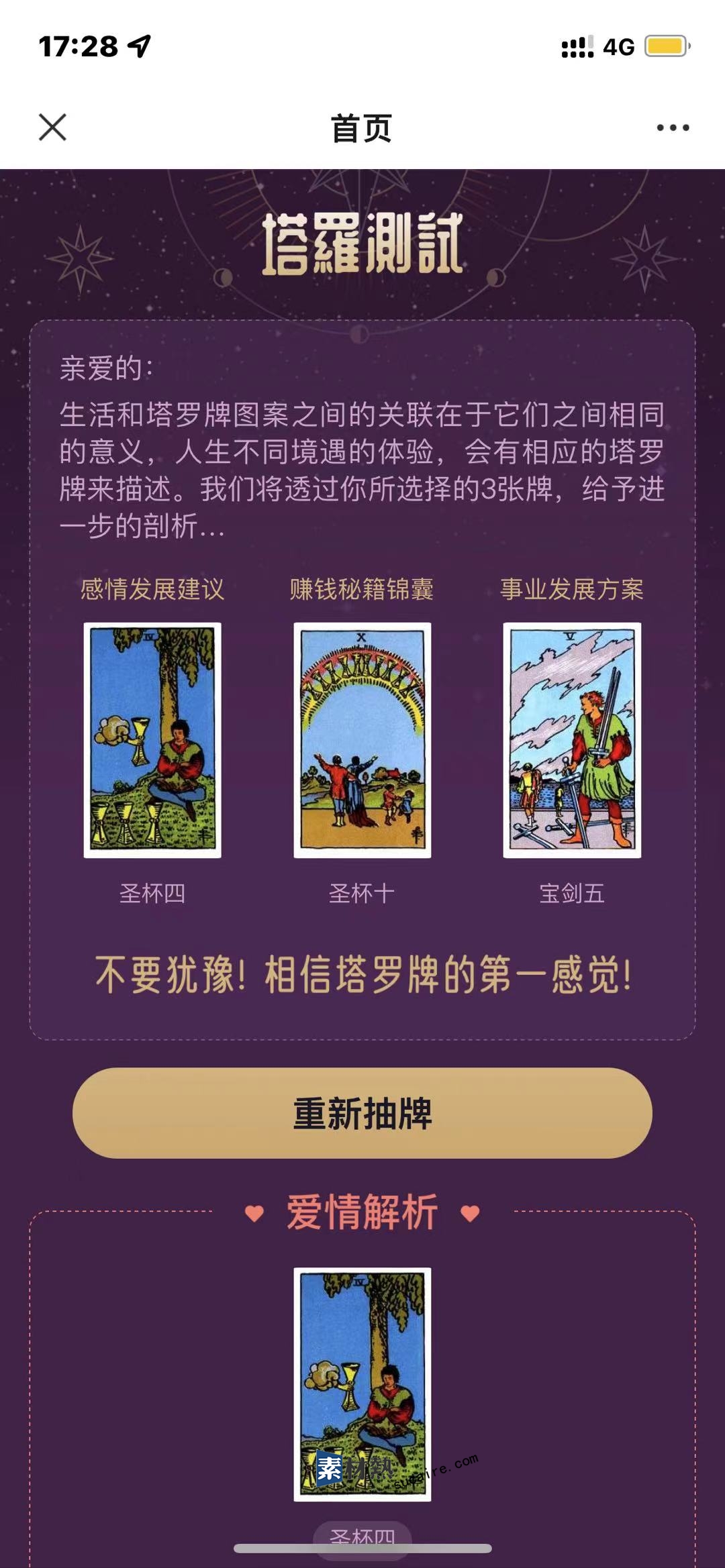Select the 宝剑五 card under 事业发展方案
Screen dimensions: 725x1568
click(572, 740)
